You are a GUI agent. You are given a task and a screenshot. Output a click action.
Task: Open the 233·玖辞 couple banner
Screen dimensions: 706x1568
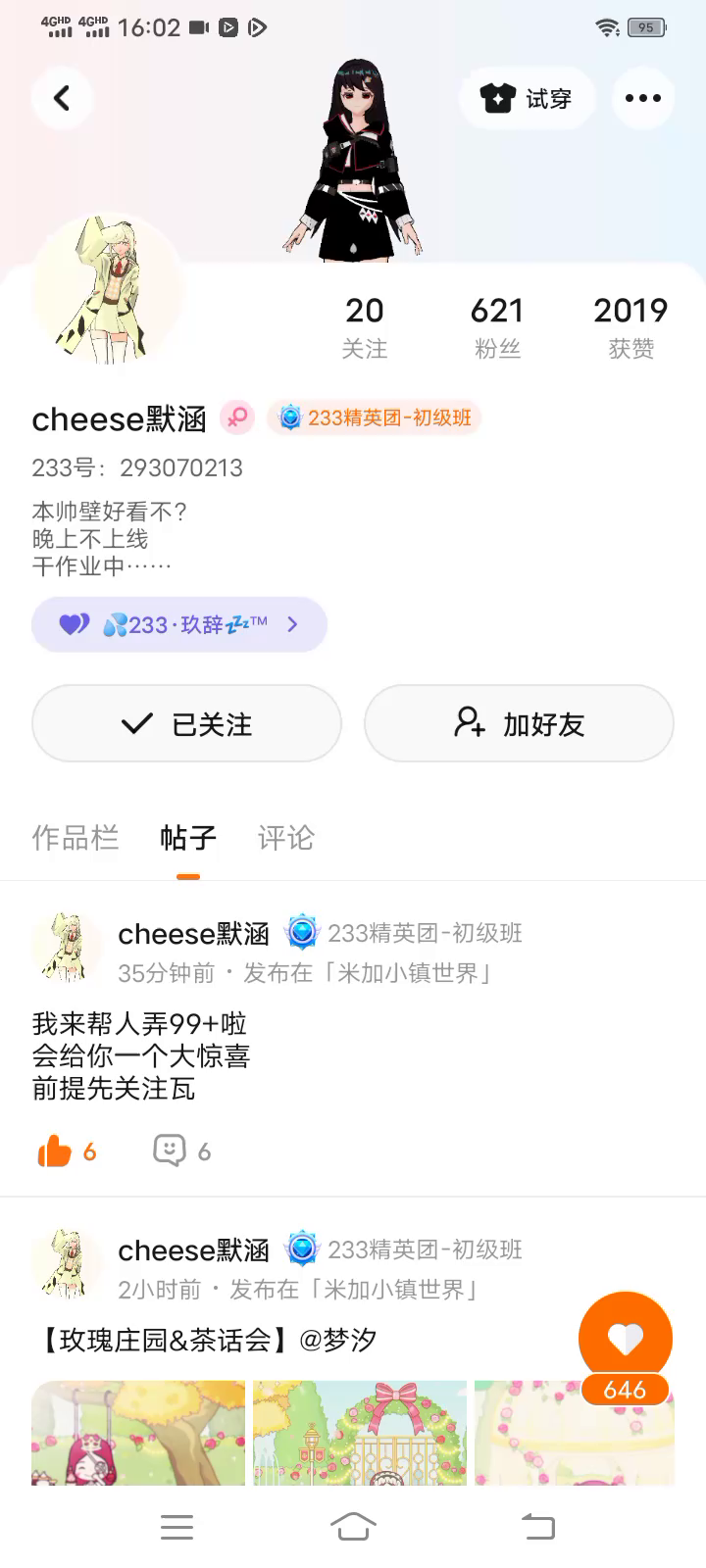(179, 624)
